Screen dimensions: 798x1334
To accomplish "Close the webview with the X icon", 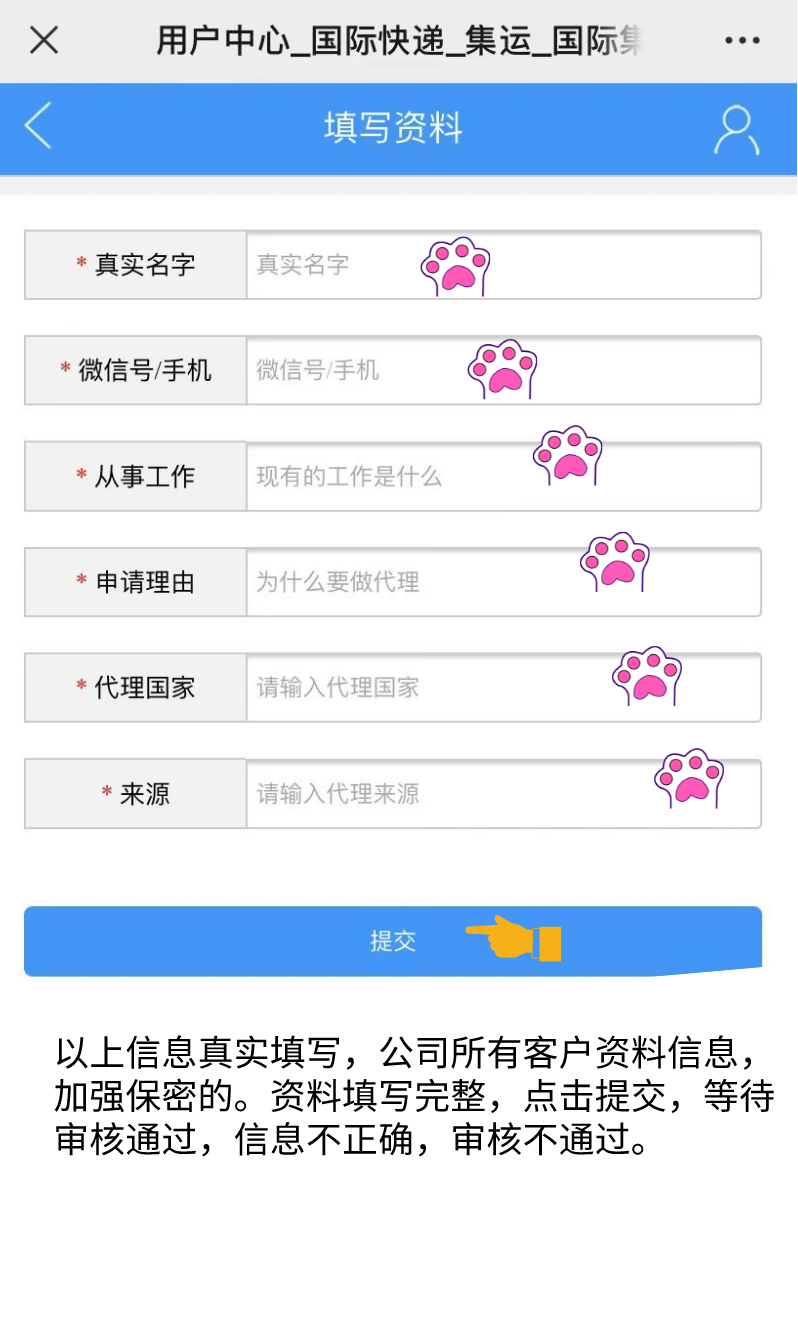I will 44,40.
